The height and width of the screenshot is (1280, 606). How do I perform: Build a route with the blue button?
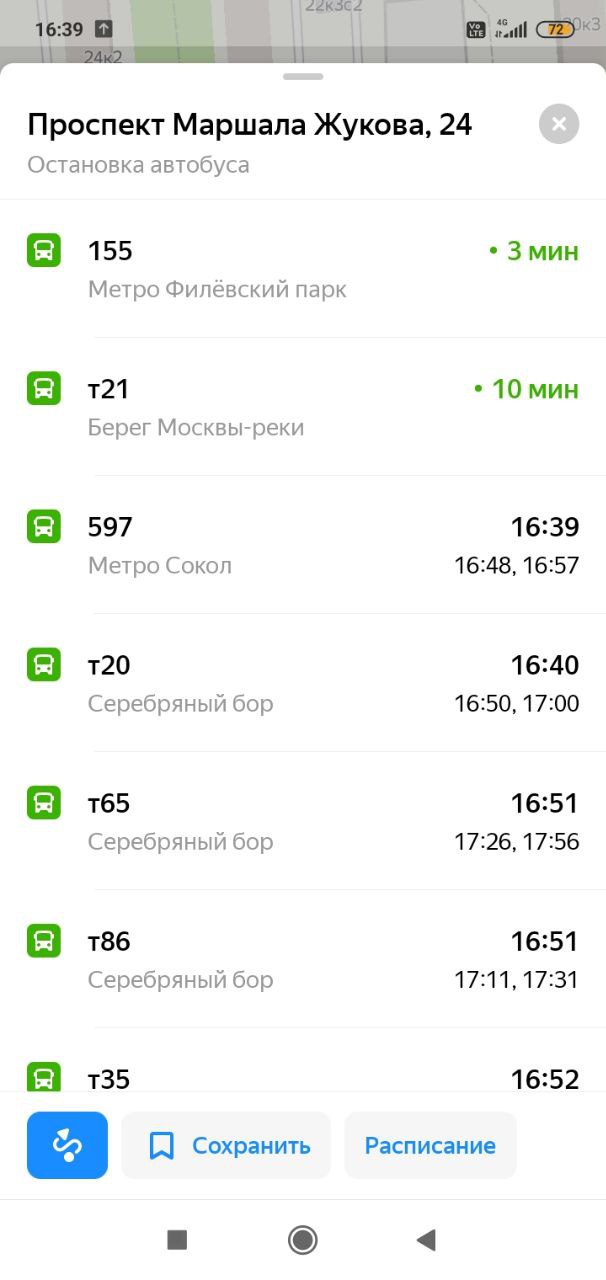click(x=67, y=1145)
